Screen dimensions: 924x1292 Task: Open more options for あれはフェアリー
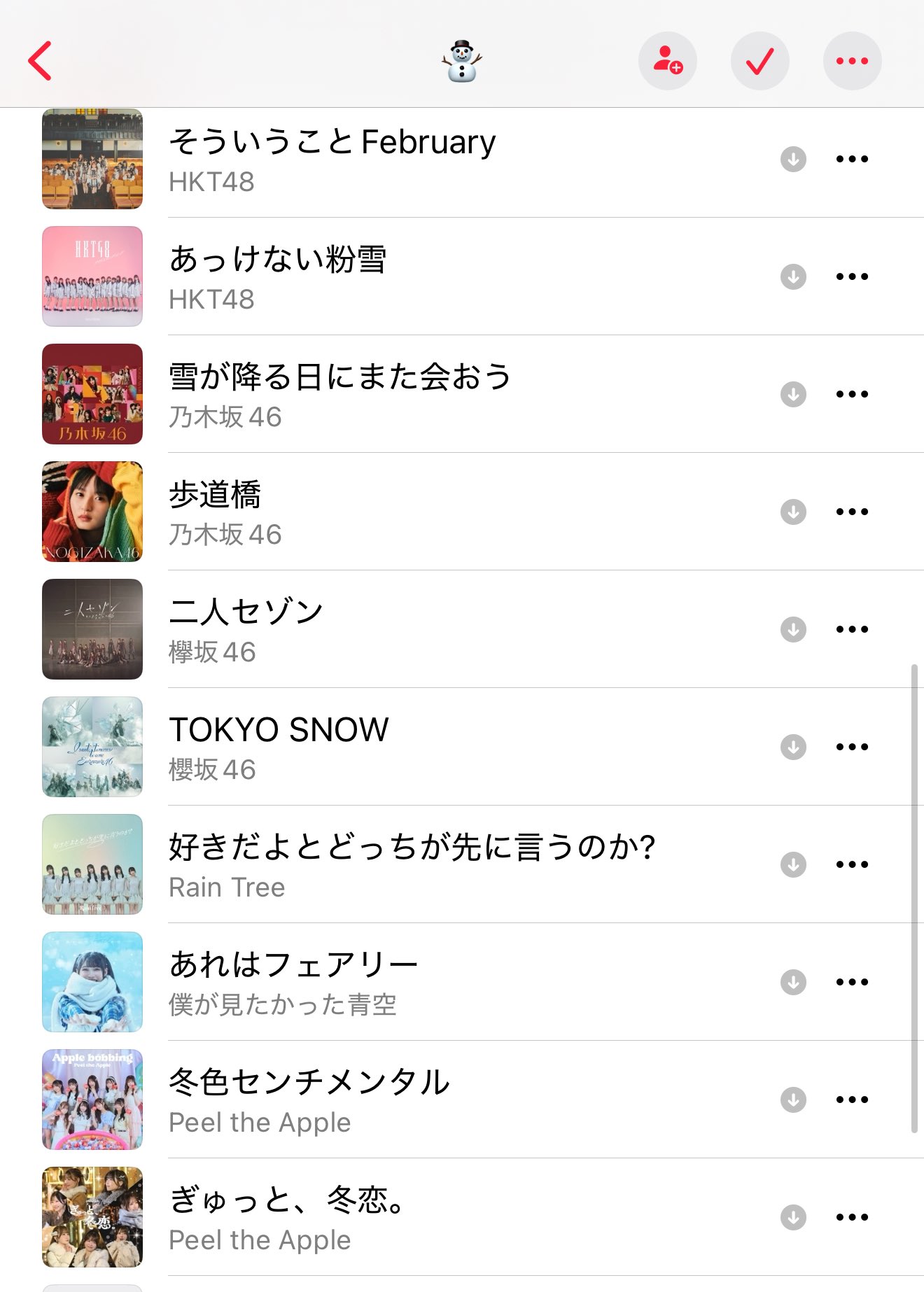[852, 982]
